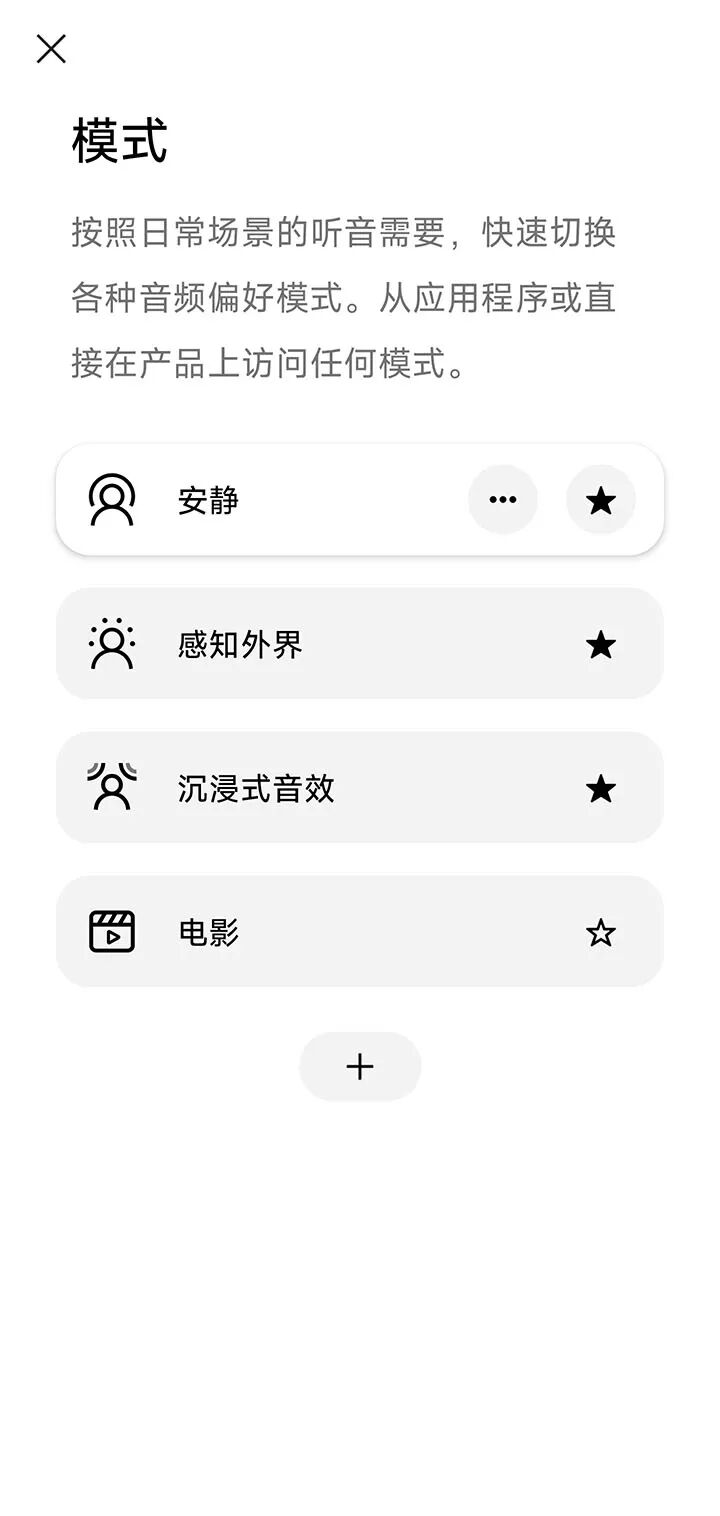720x1516 pixels.
Task: Add a new mode with plus button
Action: pos(360,1066)
